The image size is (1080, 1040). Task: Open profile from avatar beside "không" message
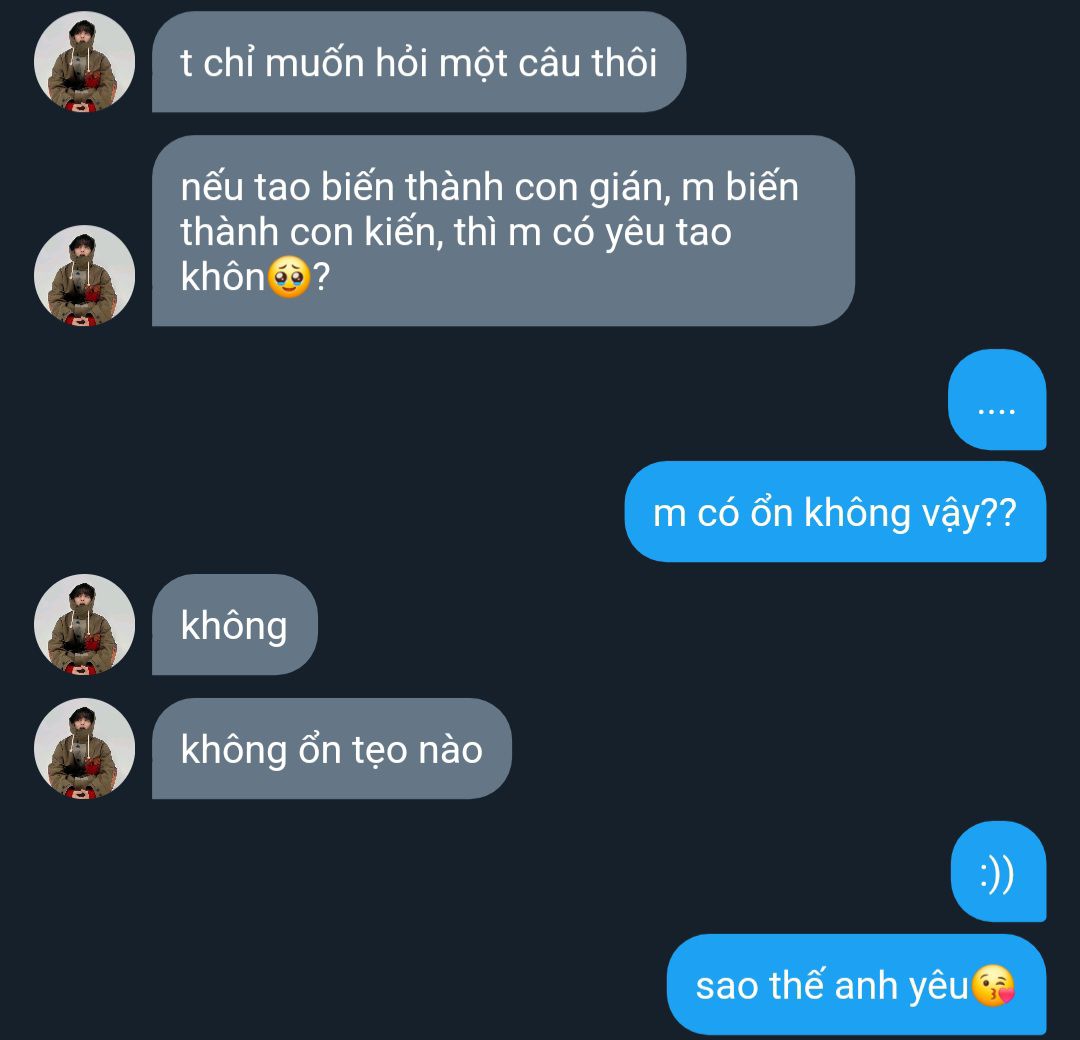(84, 624)
